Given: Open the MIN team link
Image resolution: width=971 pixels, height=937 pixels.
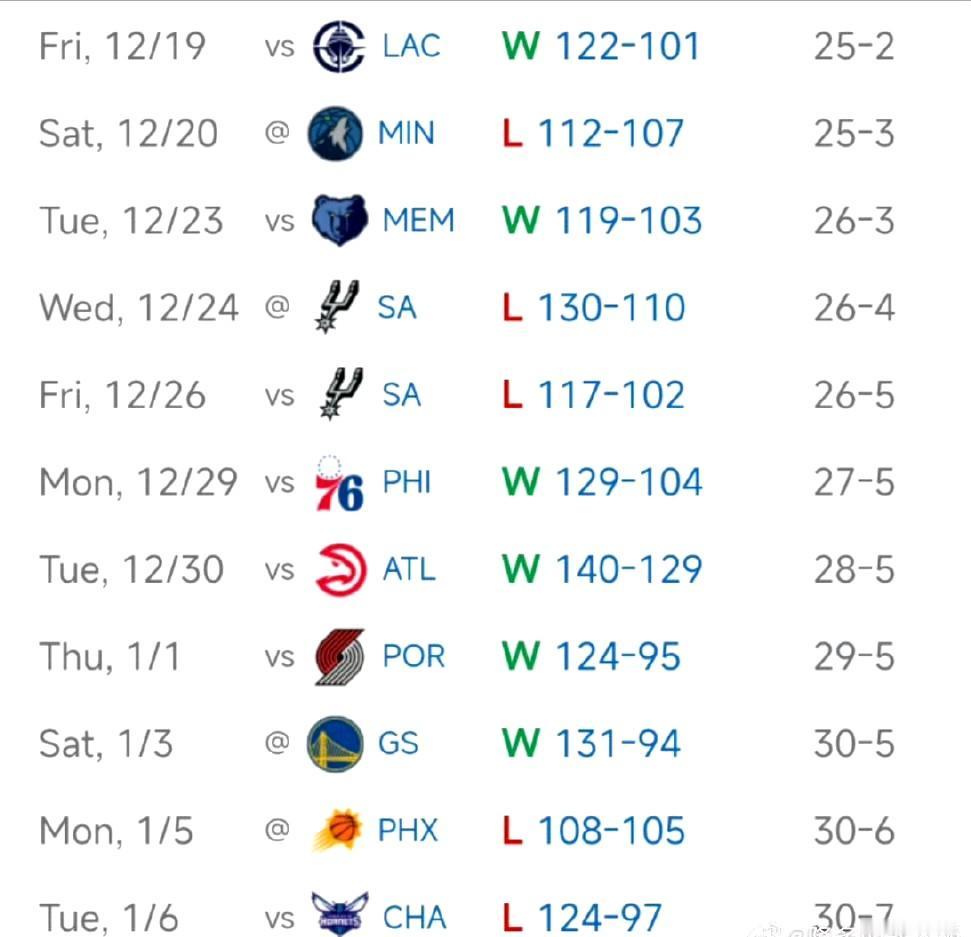Looking at the screenshot, I should point(406,133).
